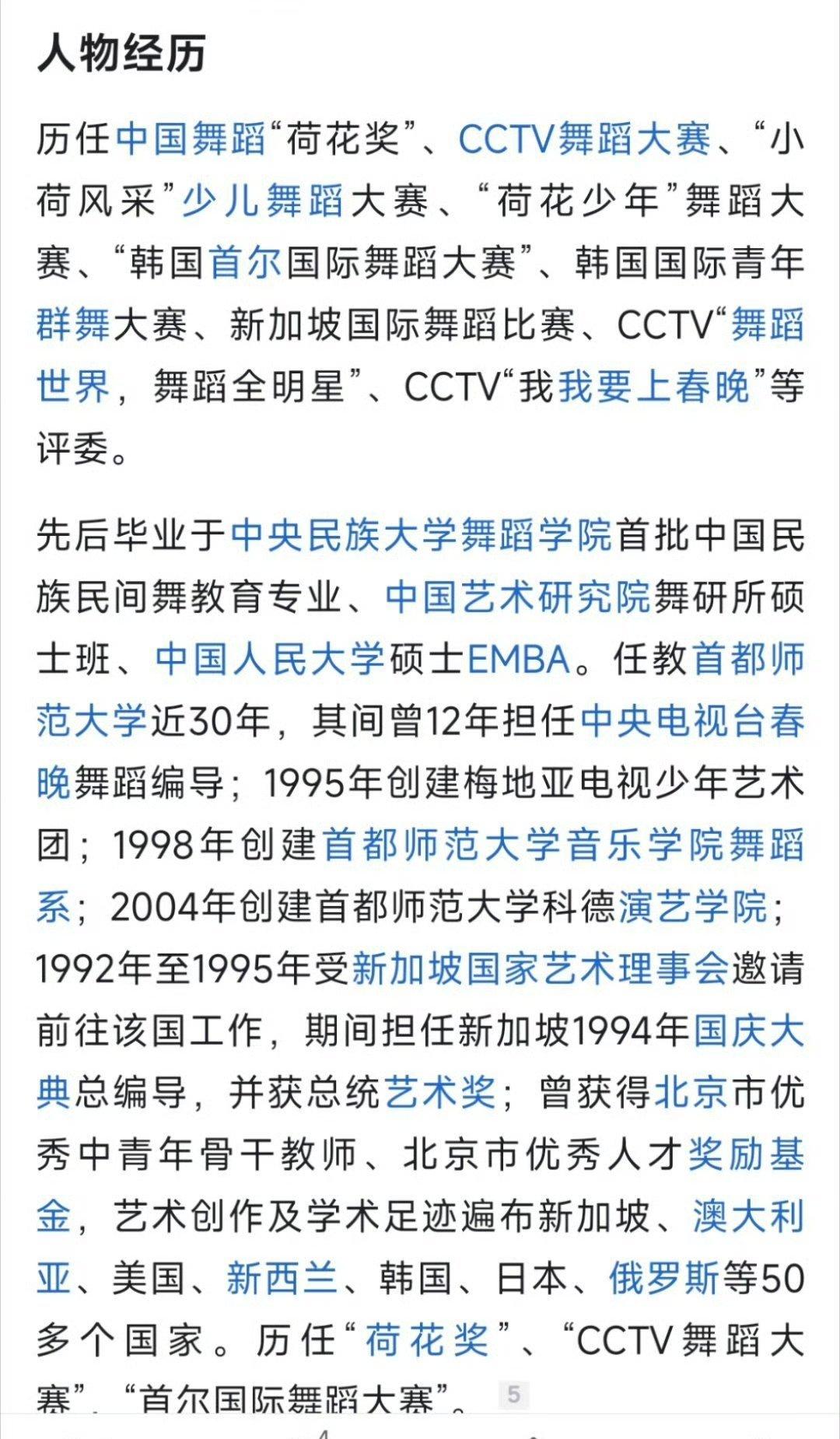The width and height of the screenshot is (840, 1439).
Task: Open the 新加坡国家艺术理事会 link
Action: tap(541, 968)
